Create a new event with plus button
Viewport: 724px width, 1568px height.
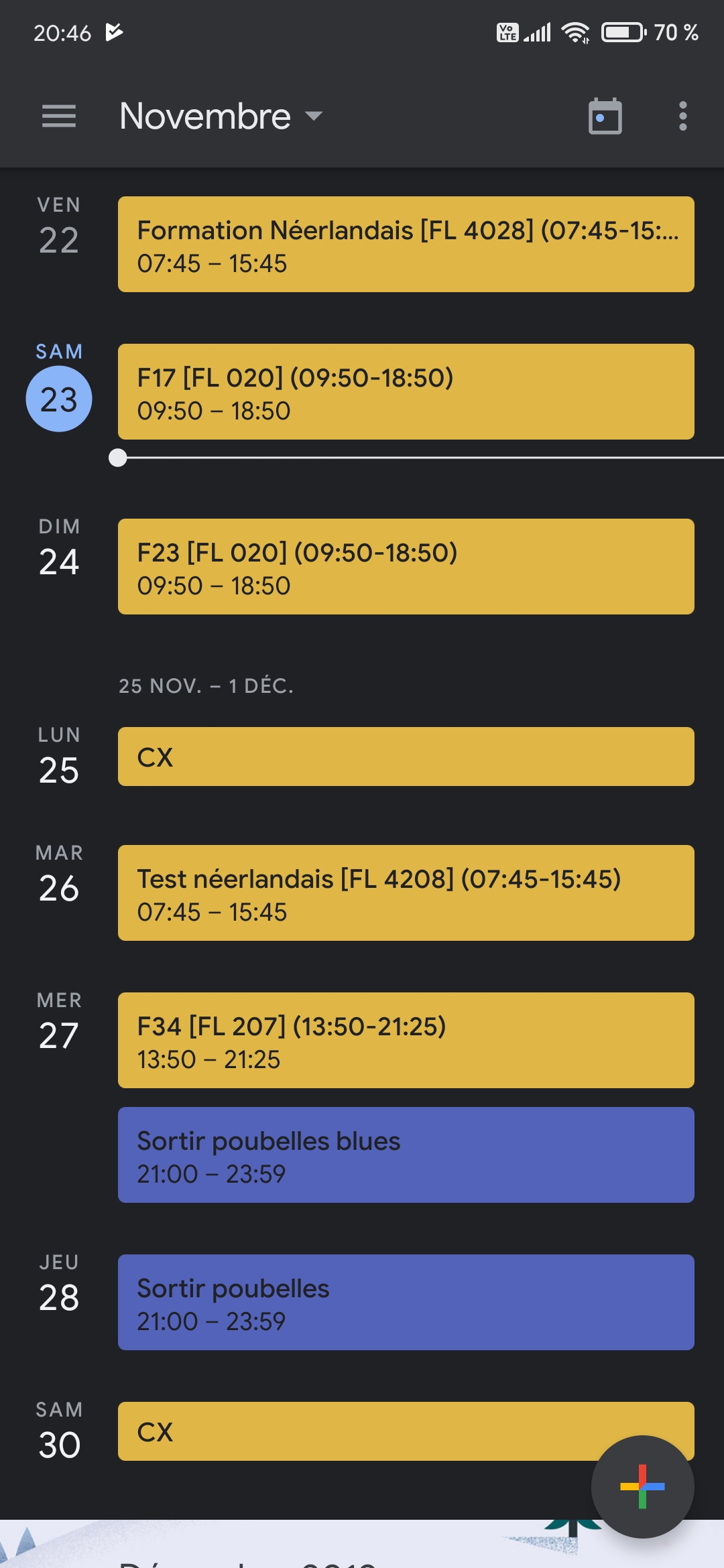[642, 1487]
